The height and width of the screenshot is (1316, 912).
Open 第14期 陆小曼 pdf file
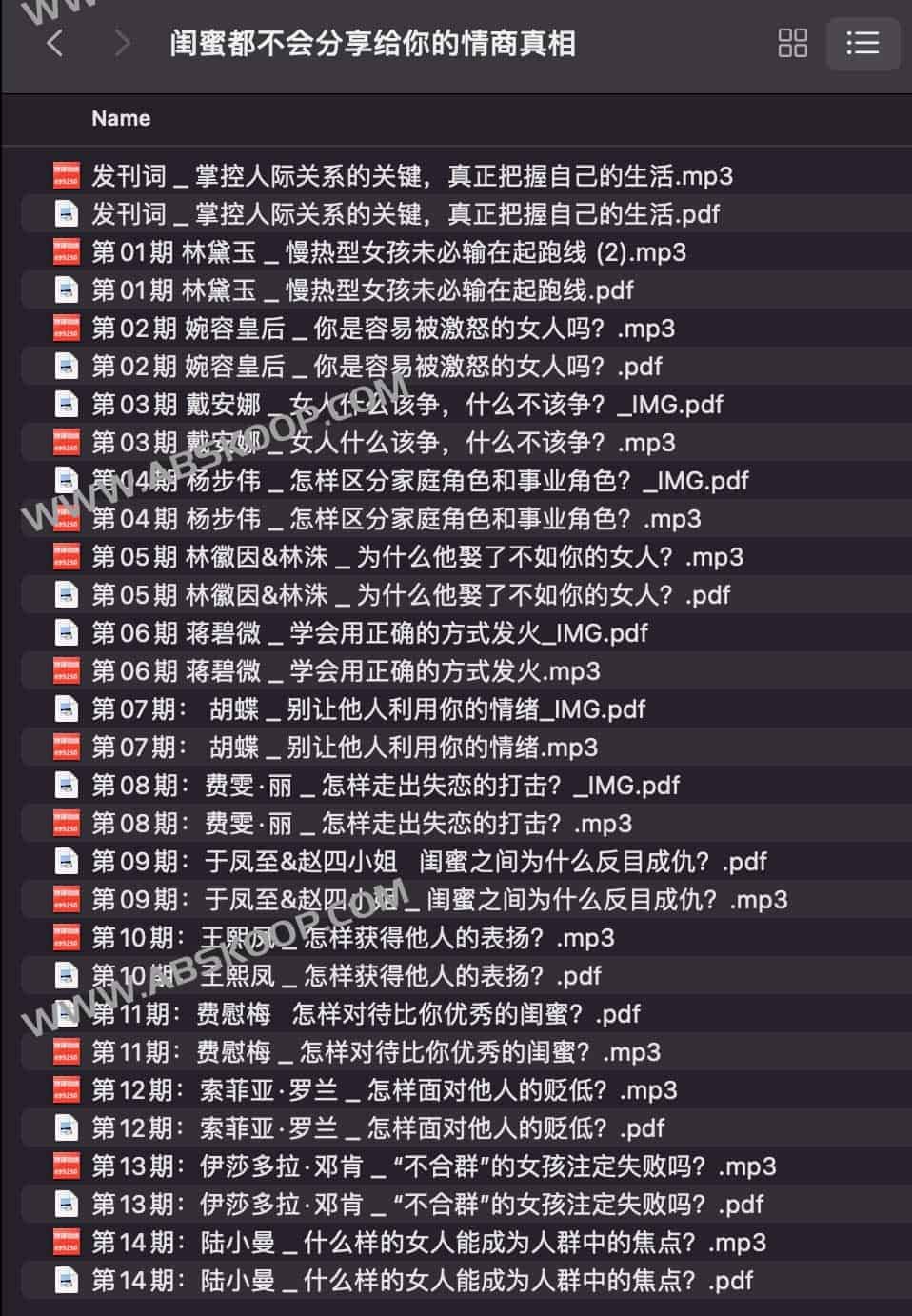point(422,1280)
